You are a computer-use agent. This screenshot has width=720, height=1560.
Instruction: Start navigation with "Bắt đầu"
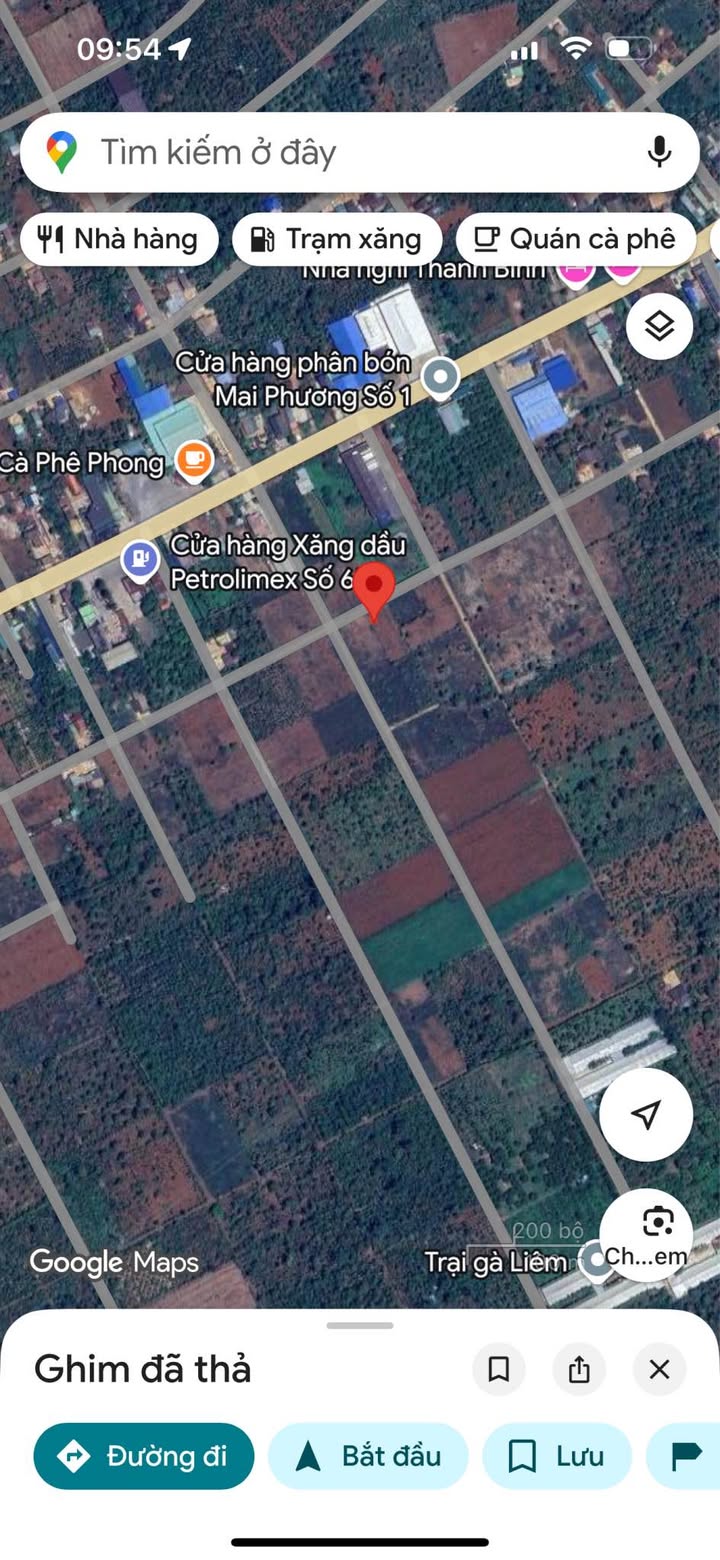(x=368, y=1456)
